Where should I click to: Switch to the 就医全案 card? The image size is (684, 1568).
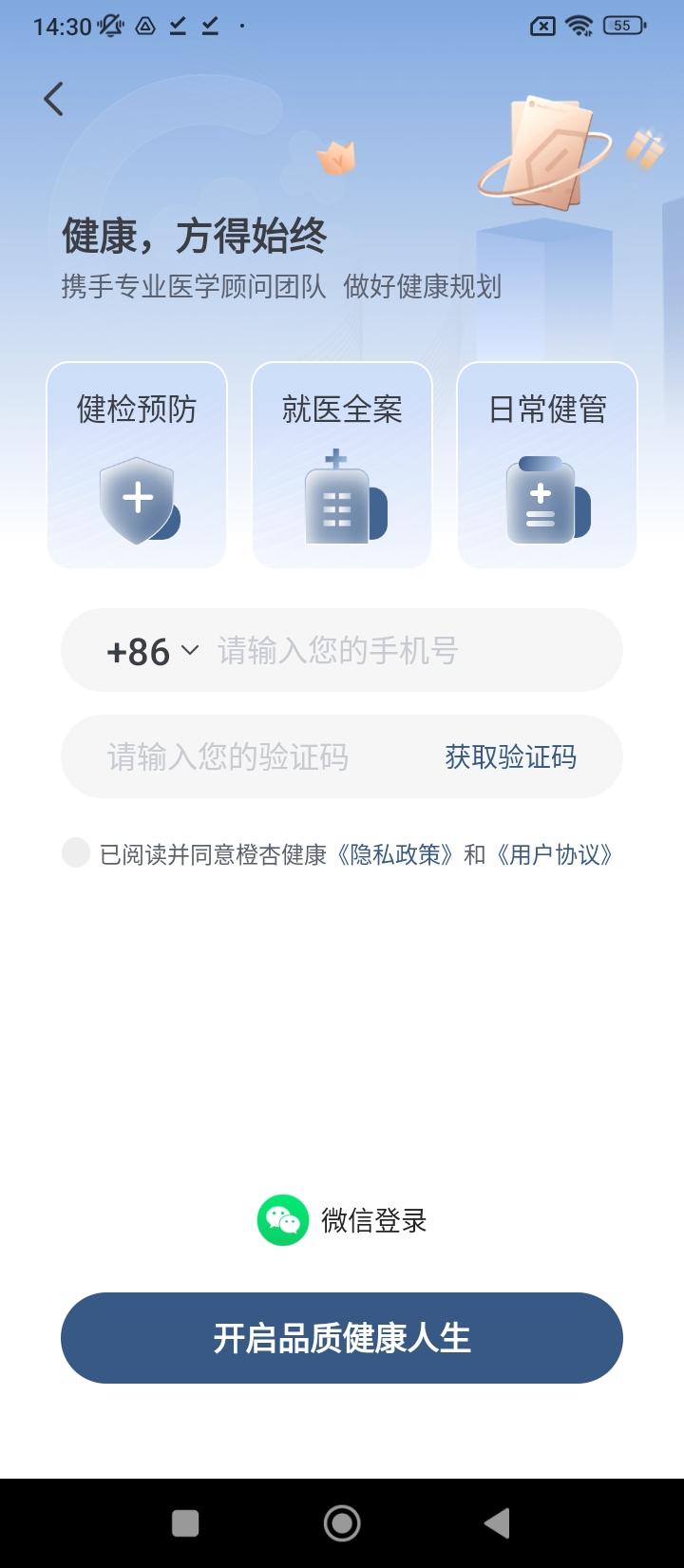[341, 464]
